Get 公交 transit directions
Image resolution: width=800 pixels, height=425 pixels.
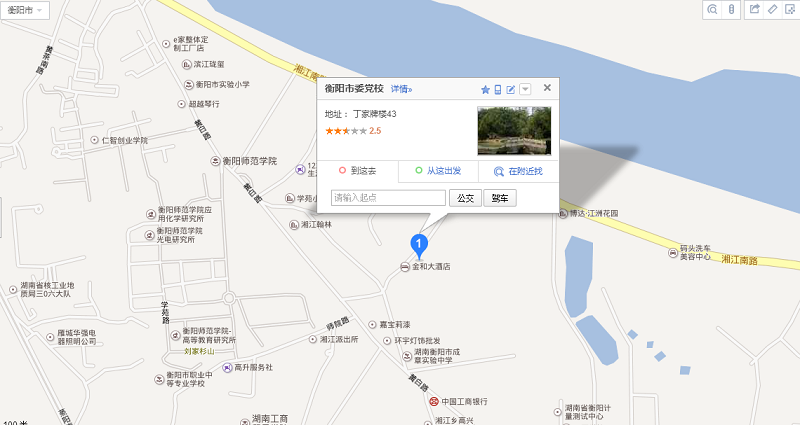465,198
